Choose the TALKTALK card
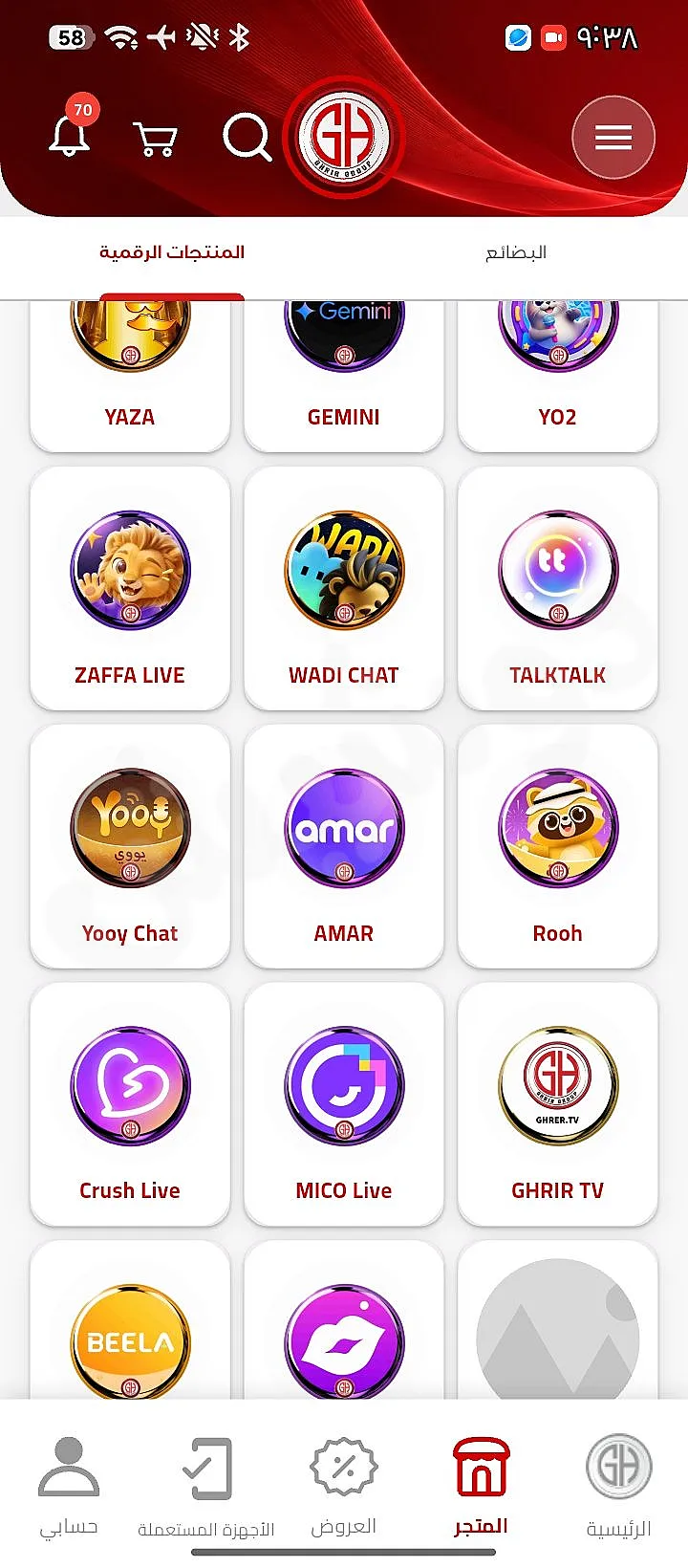688x1568 pixels. tap(558, 588)
